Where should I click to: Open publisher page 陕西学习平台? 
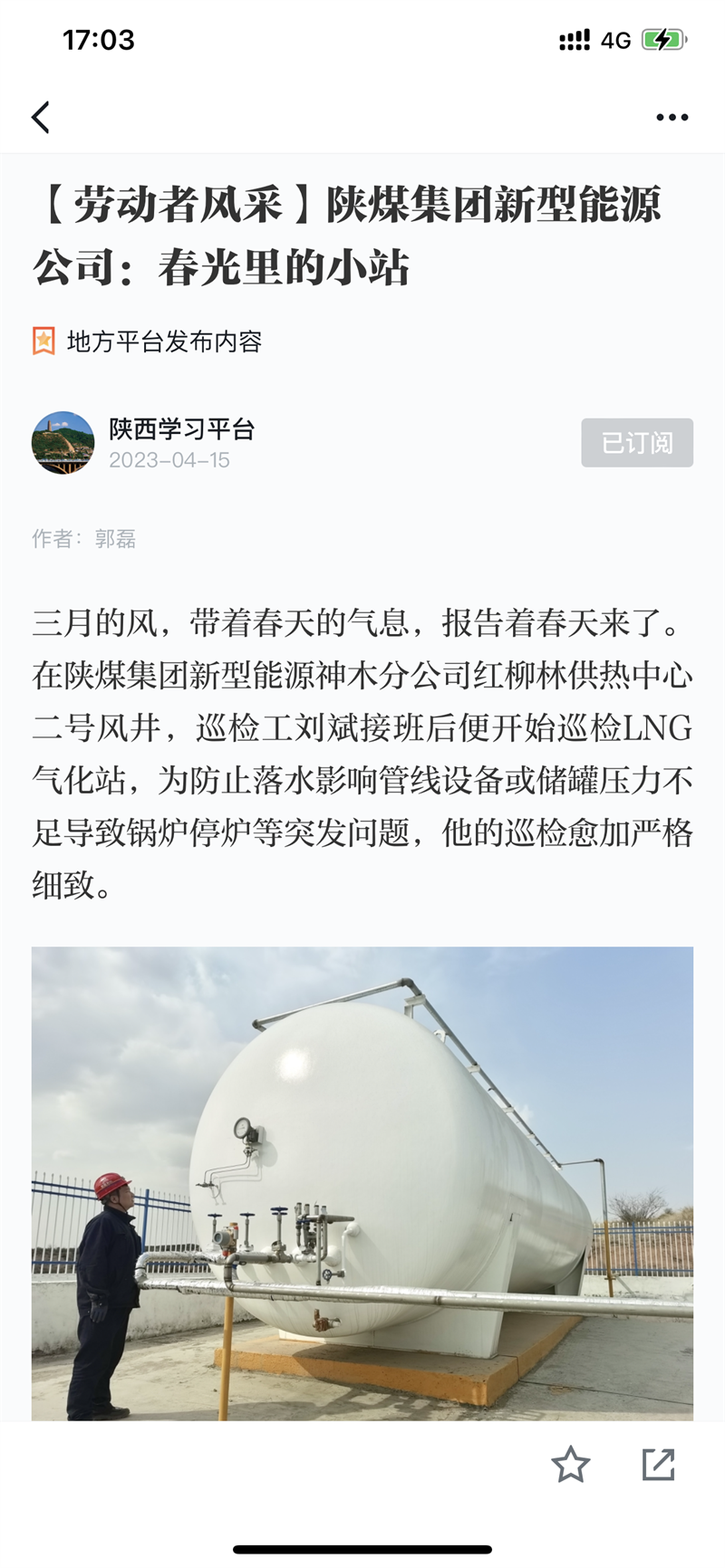tap(180, 430)
